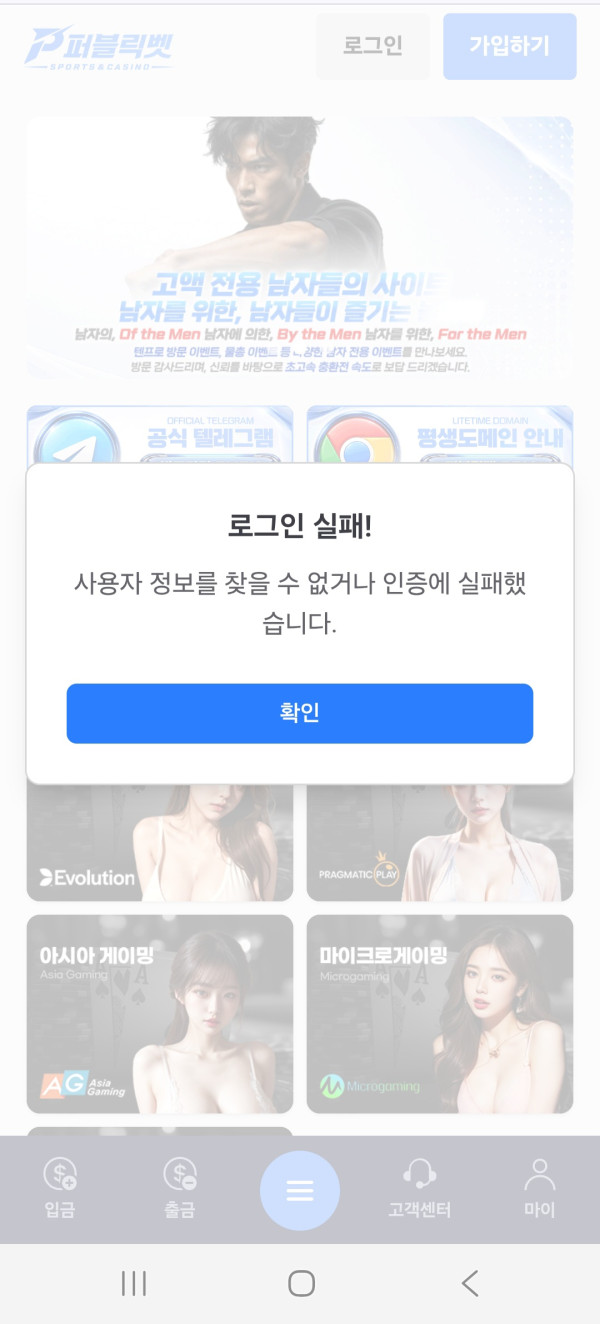The width and height of the screenshot is (600, 1324).
Task: Tap the 로그인 button
Action: click(x=373, y=46)
